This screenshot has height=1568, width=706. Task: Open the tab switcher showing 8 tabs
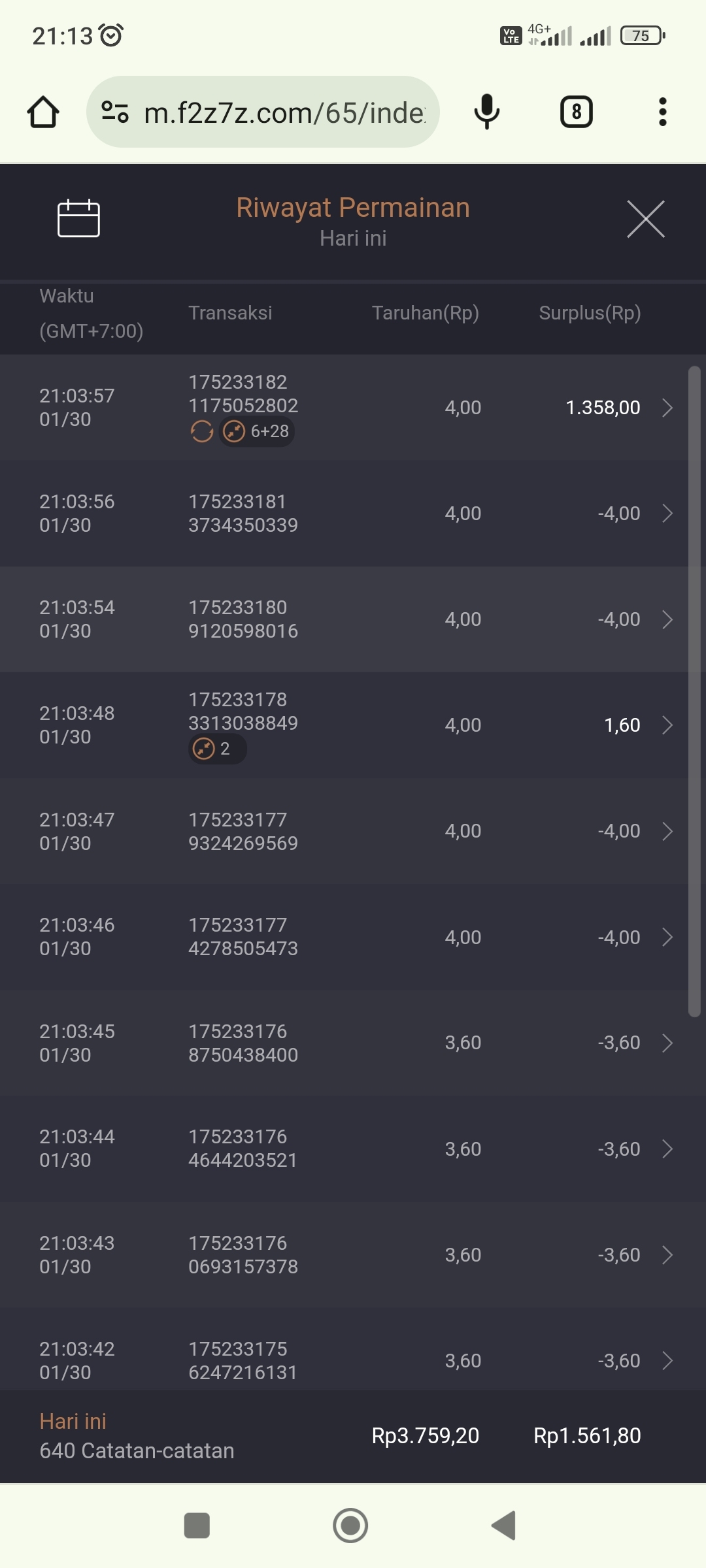576,112
